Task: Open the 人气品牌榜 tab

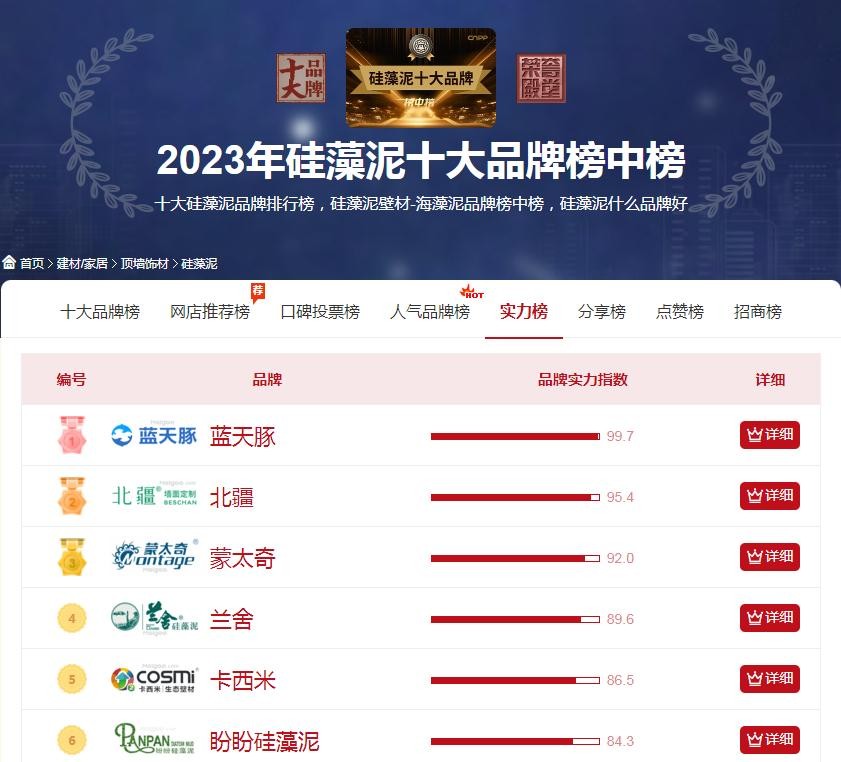Action: (x=430, y=312)
